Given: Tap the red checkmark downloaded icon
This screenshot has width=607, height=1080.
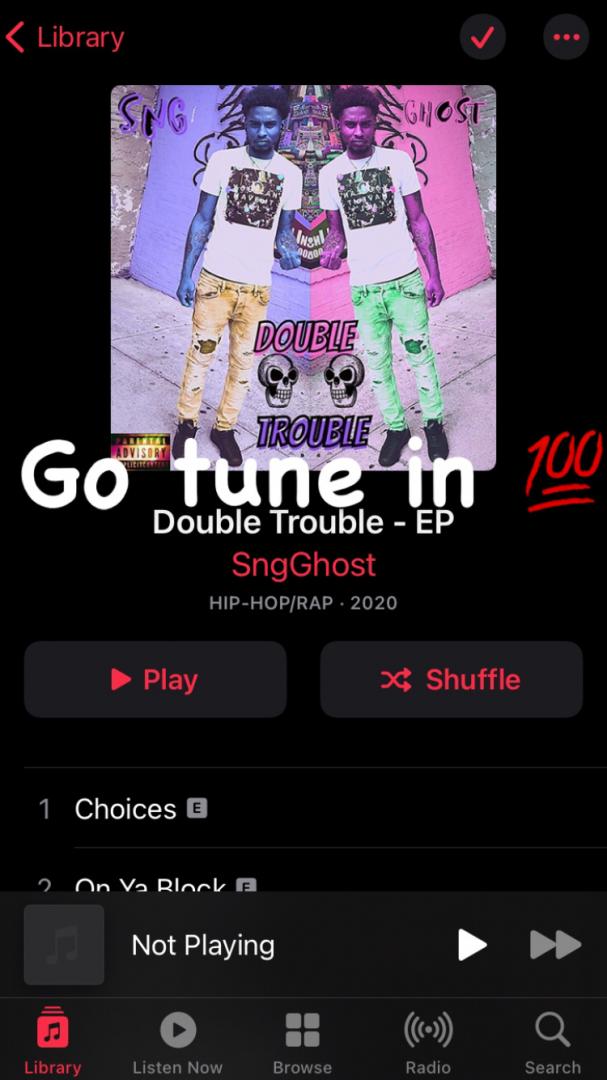Looking at the screenshot, I should click(x=482, y=38).
